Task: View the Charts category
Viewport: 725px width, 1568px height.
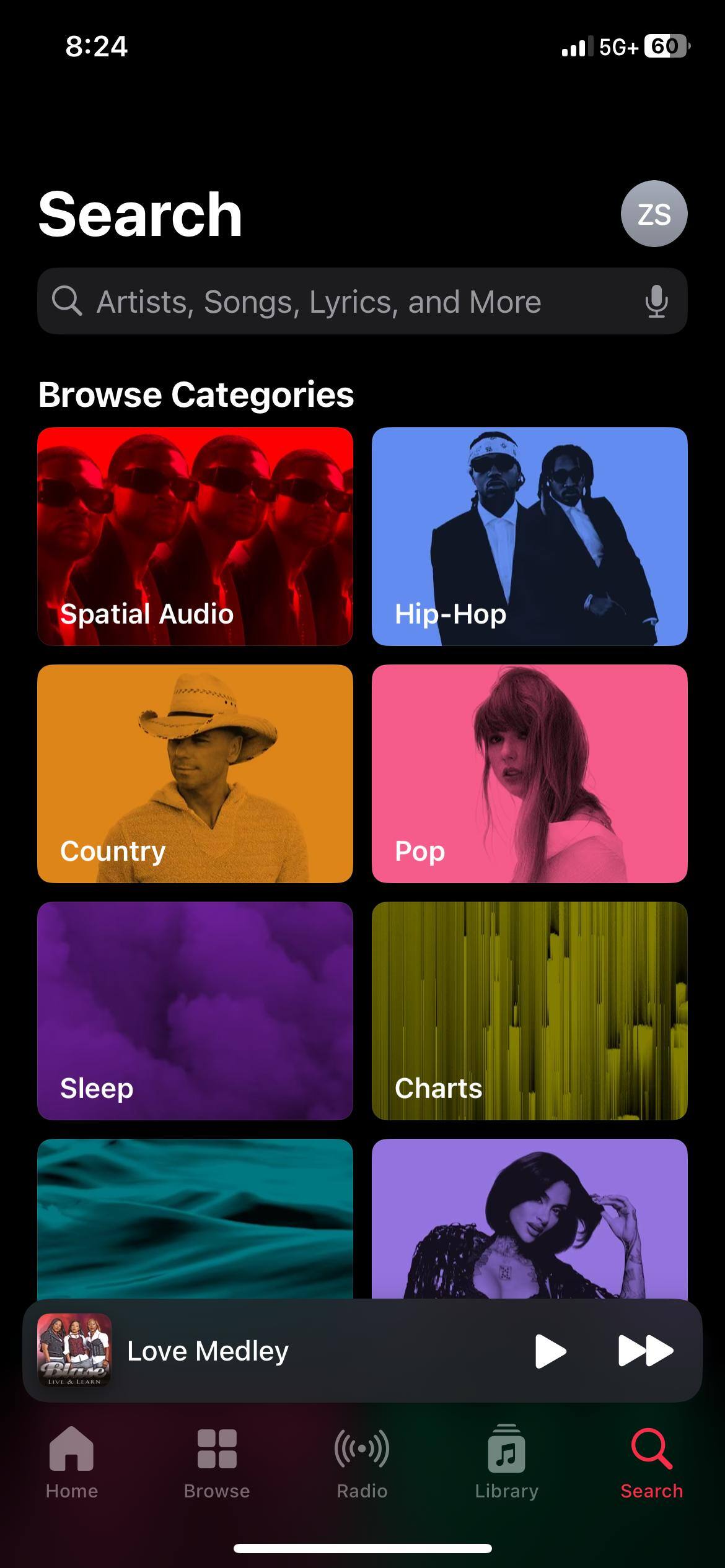Action: (x=530, y=1011)
